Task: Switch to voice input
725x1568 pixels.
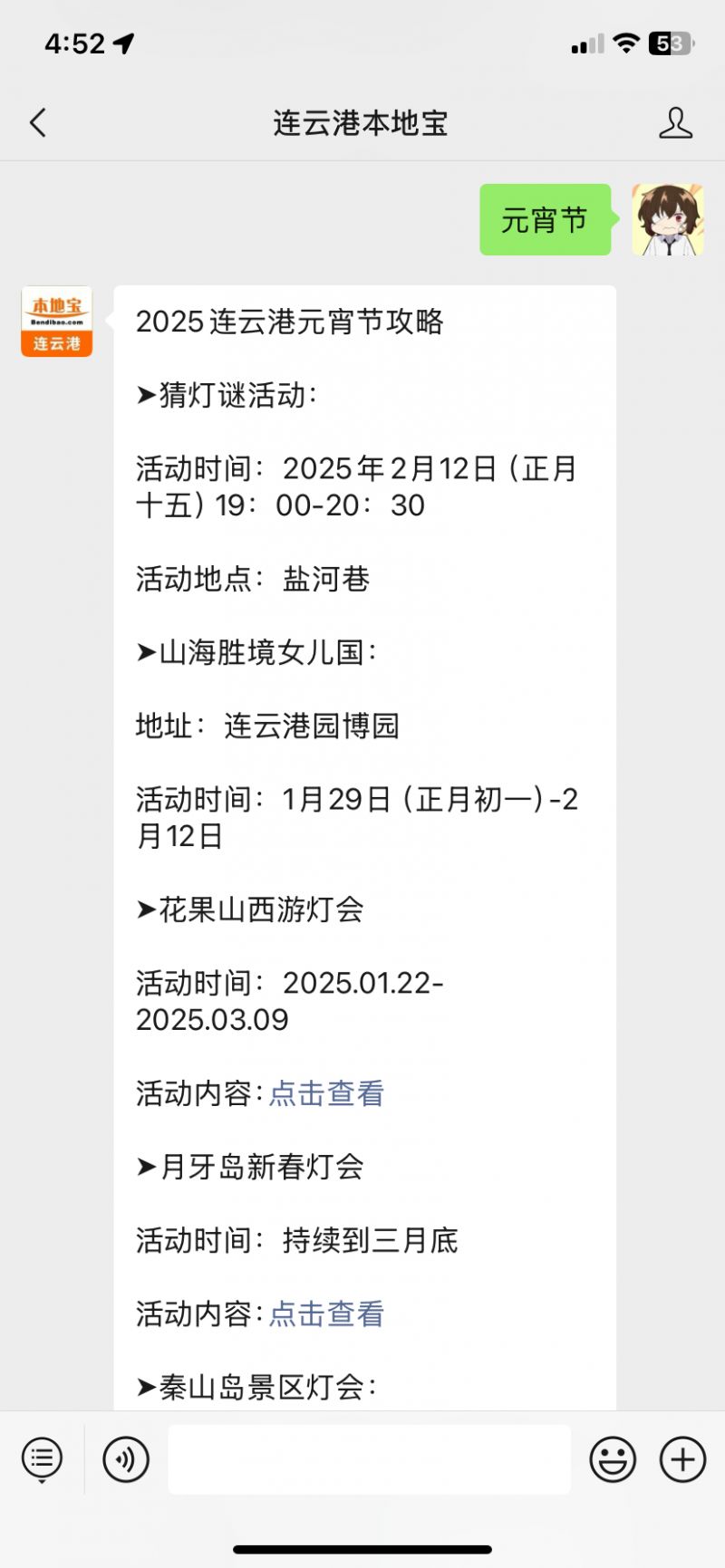Action: pyautogui.click(x=126, y=1459)
